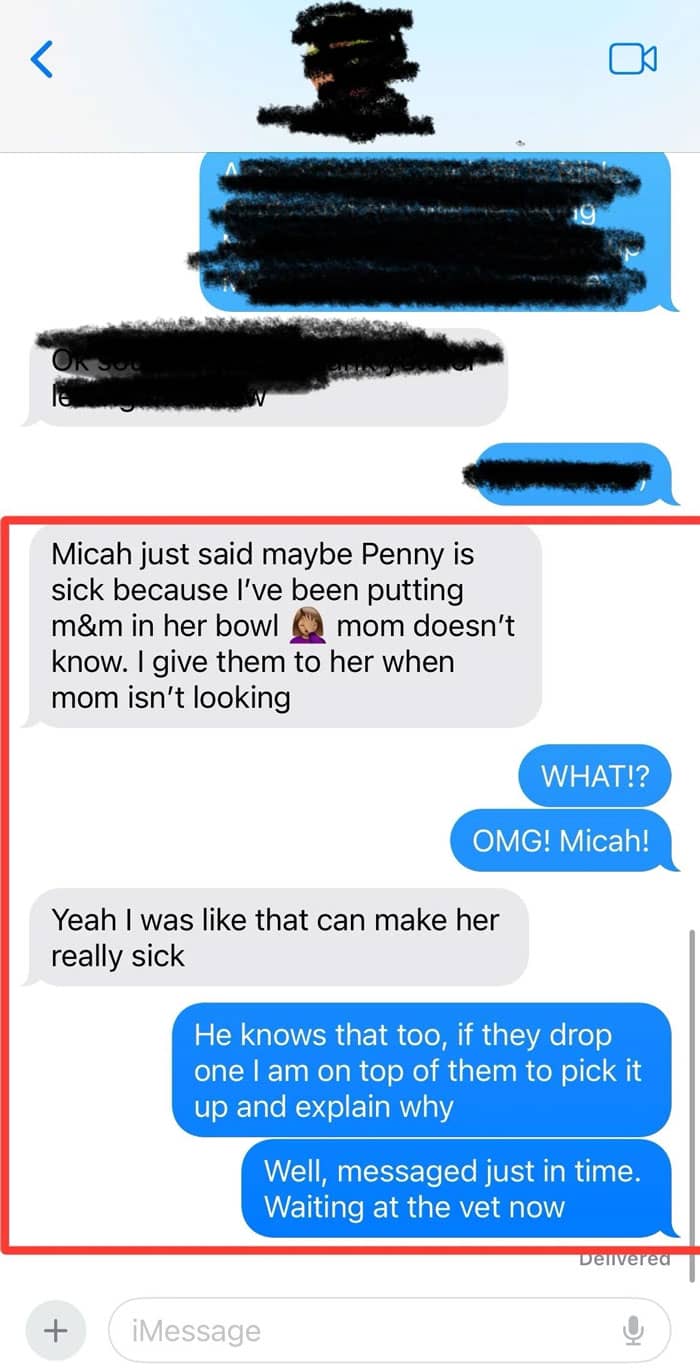Viewport: 700px width, 1369px height.
Task: Go back to the messages list
Action: pyautogui.click(x=42, y=59)
